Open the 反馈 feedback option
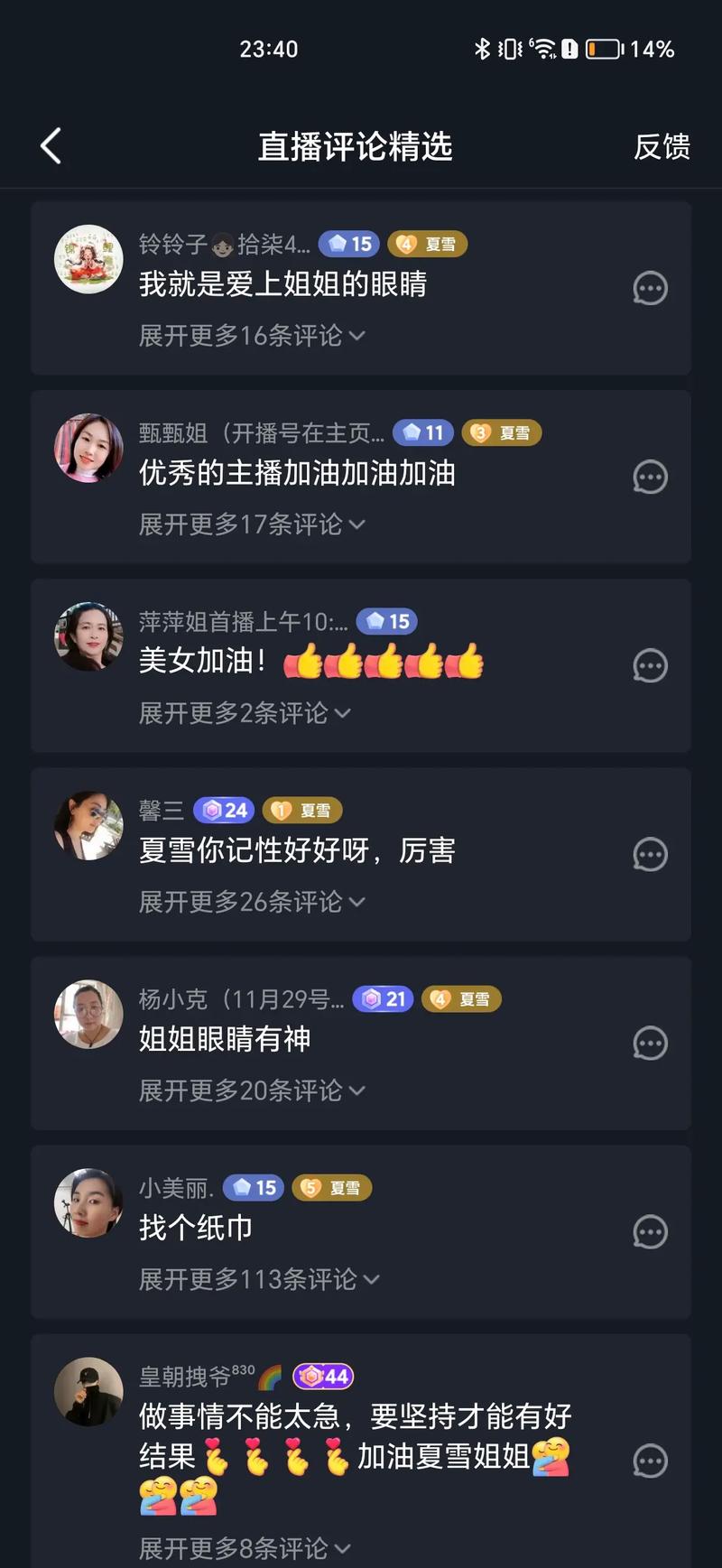The image size is (722, 1568). 662,146
